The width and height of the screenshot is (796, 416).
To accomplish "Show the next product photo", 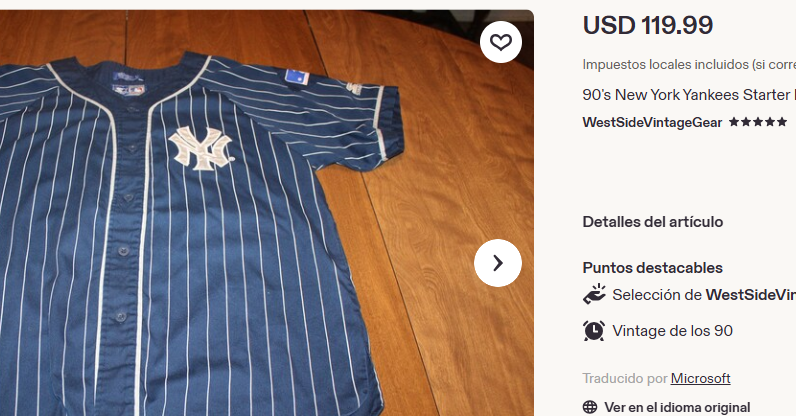I will (x=498, y=263).
